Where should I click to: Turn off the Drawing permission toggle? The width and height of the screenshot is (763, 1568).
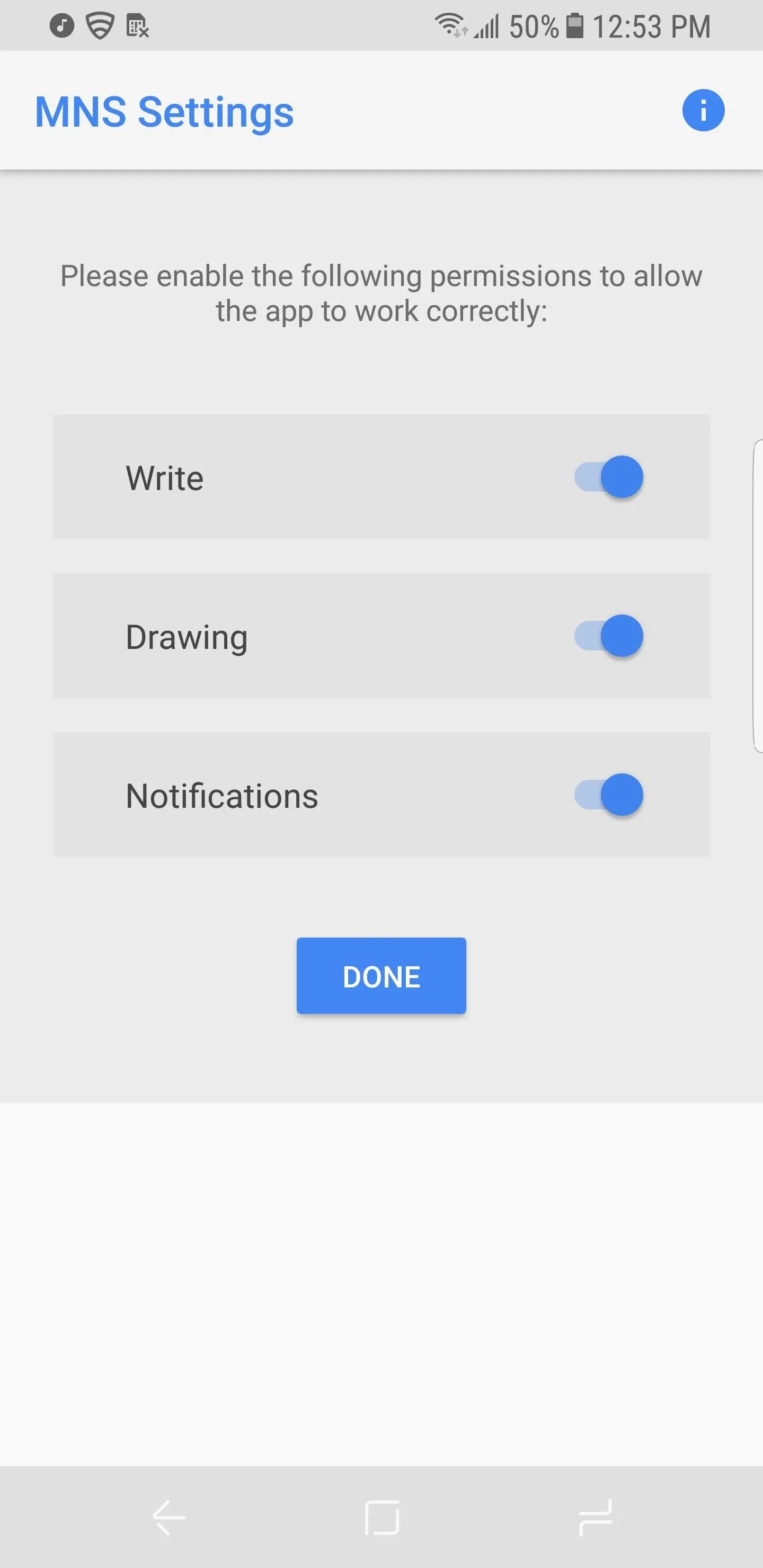click(x=608, y=636)
